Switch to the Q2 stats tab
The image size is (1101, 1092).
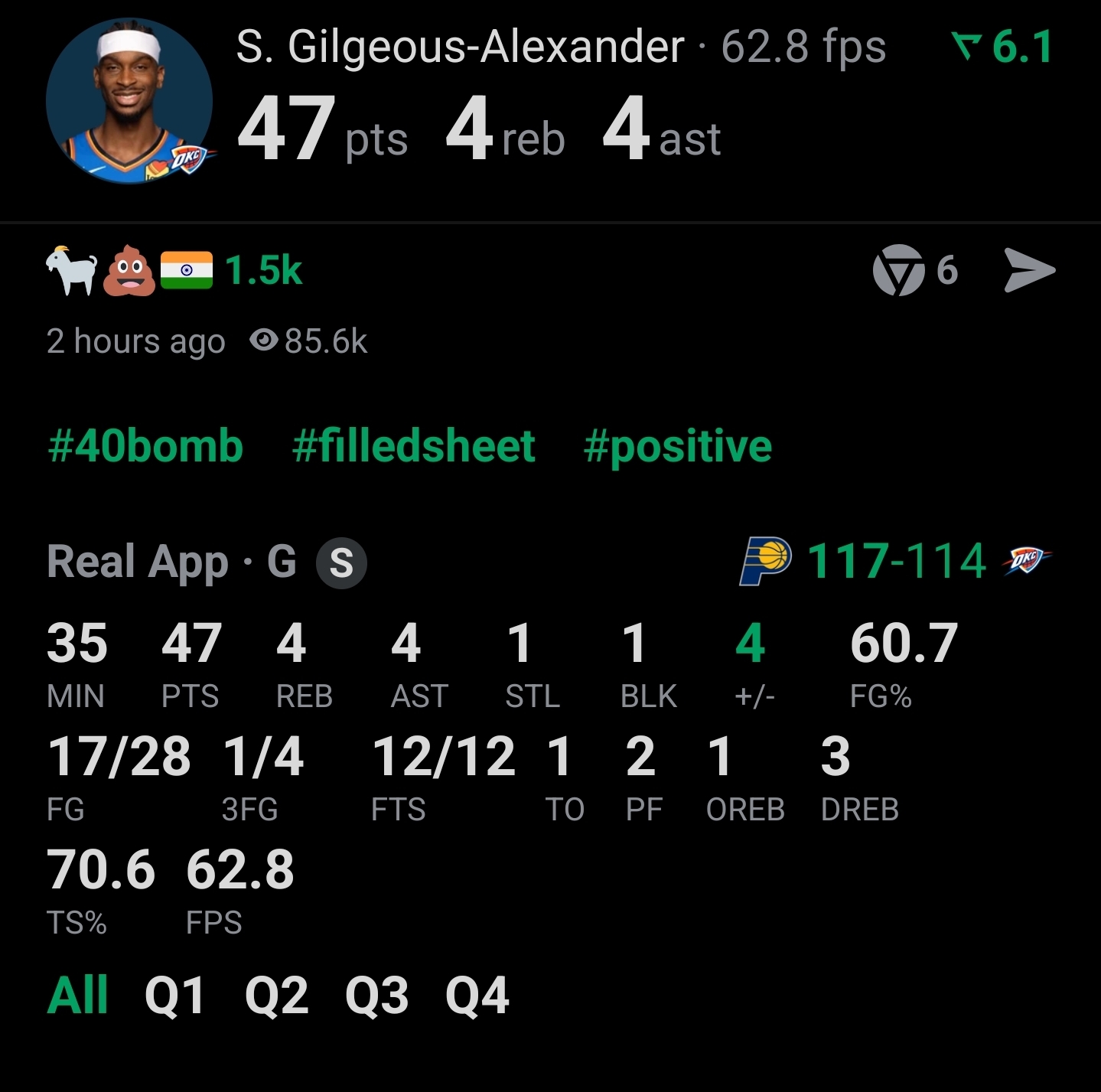pyautogui.click(x=276, y=995)
